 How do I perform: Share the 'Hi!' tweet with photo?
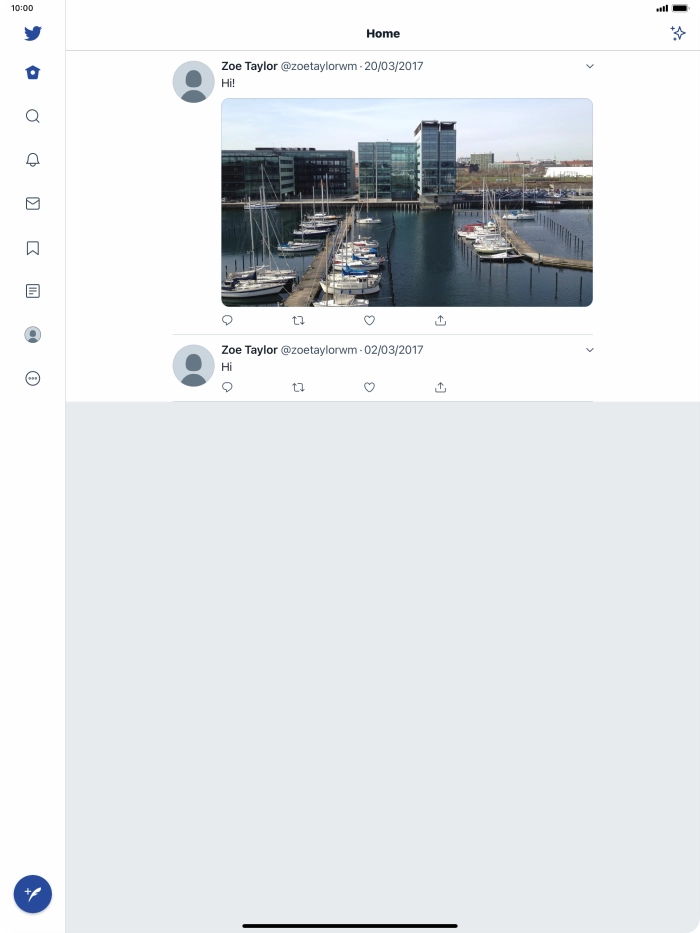(x=440, y=321)
